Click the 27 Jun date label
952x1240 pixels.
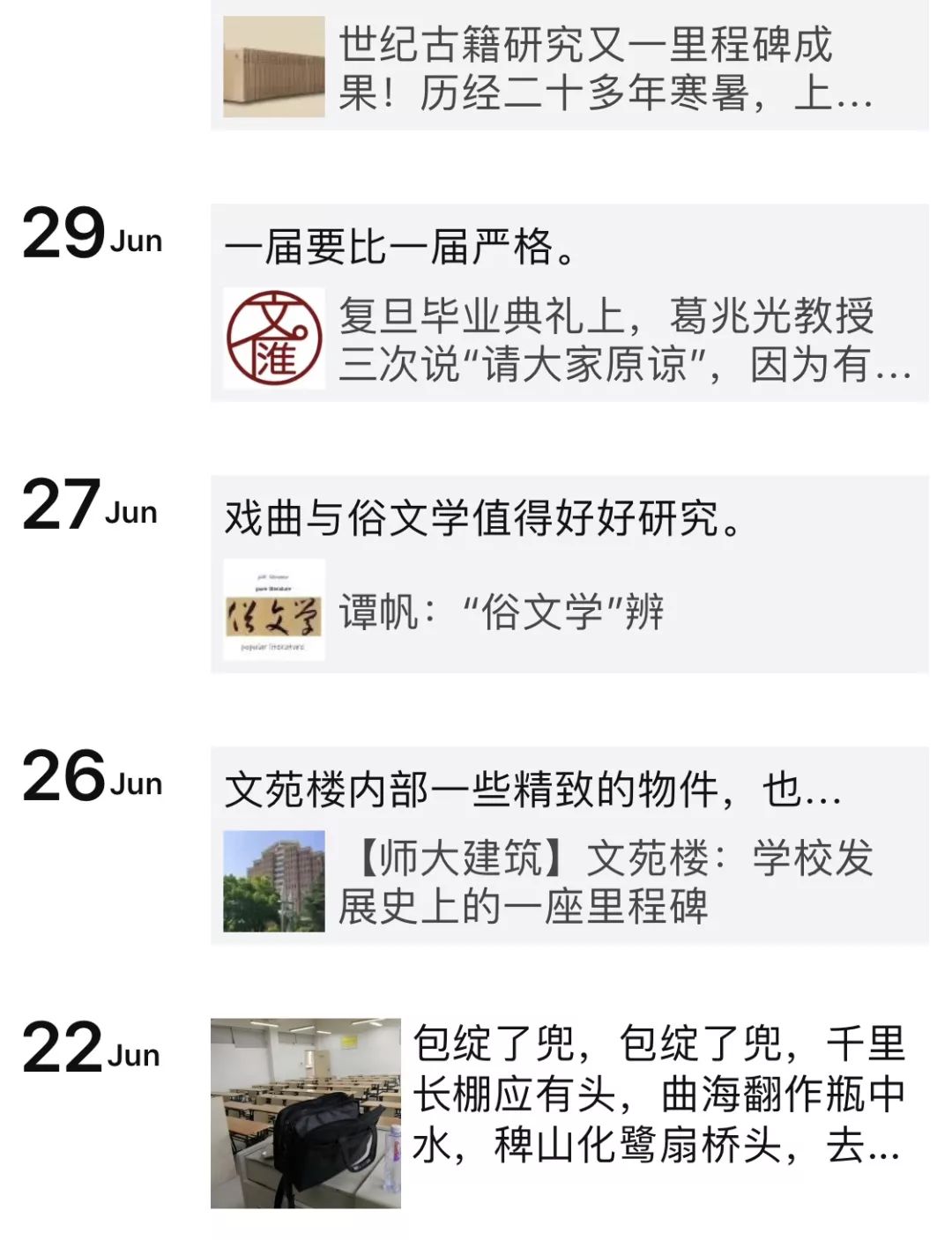point(88,505)
